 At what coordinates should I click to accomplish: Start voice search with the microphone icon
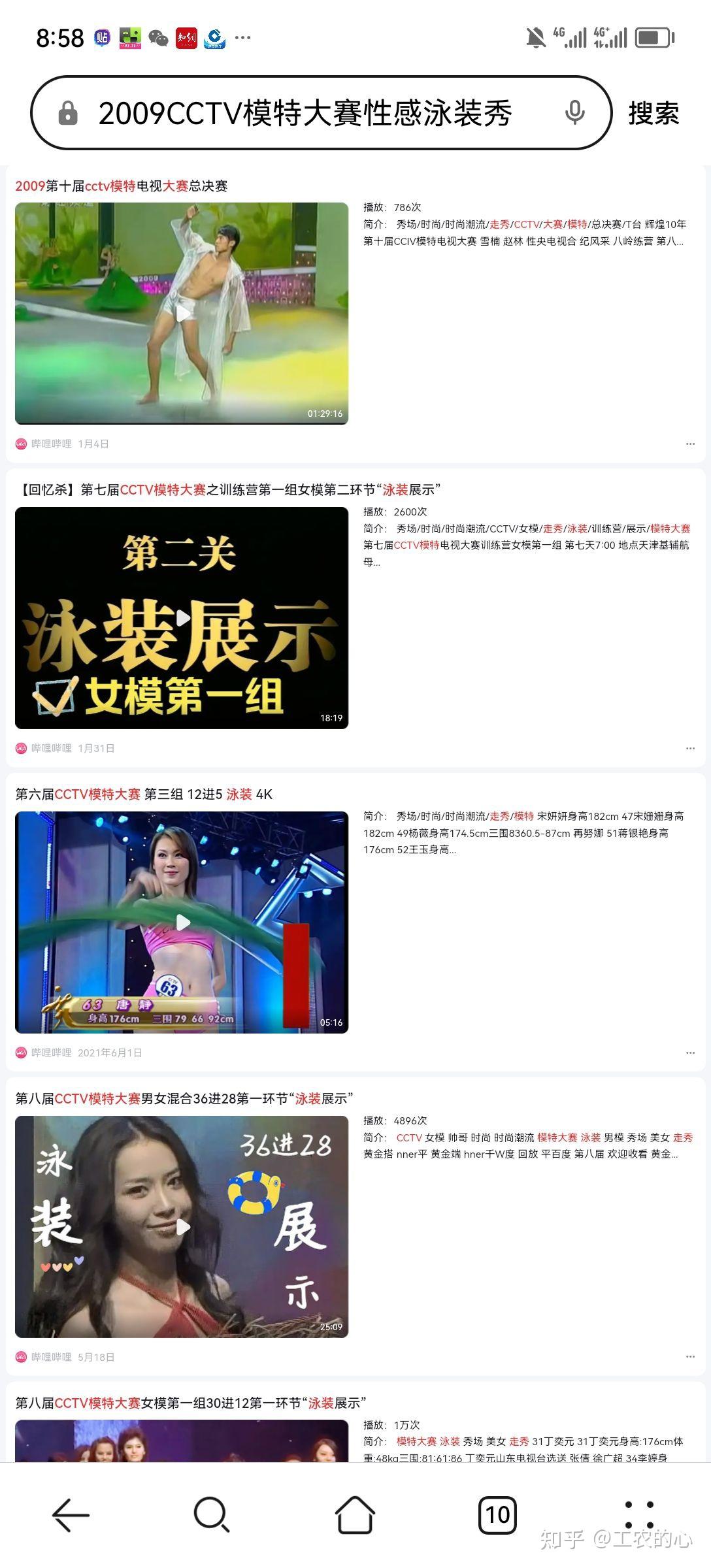(x=574, y=113)
